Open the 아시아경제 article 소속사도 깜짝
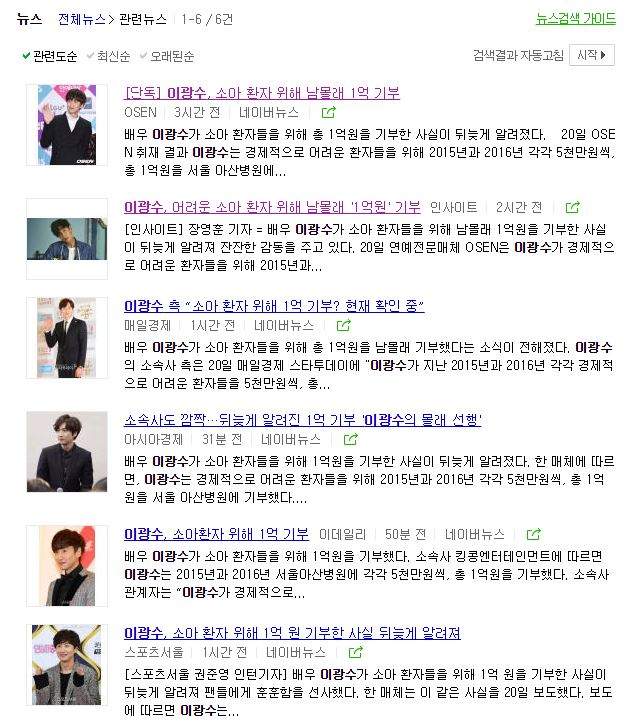 coord(302,420)
